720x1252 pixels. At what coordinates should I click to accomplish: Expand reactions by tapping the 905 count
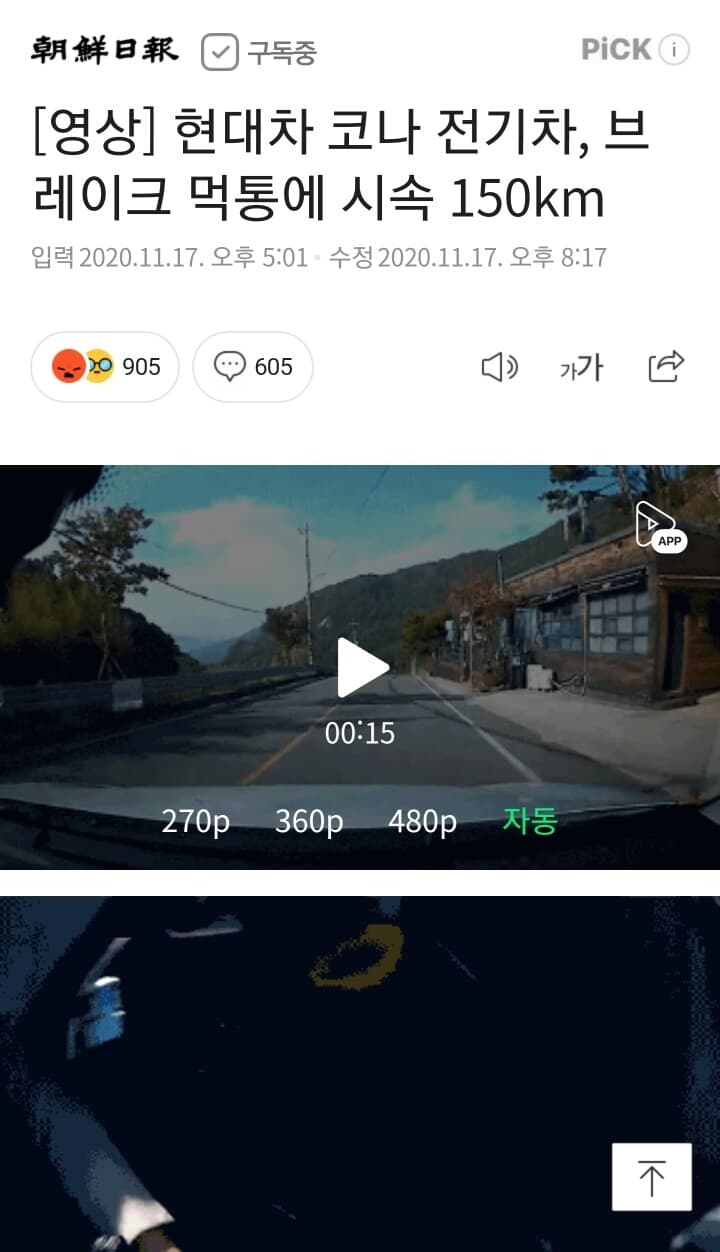tap(140, 368)
